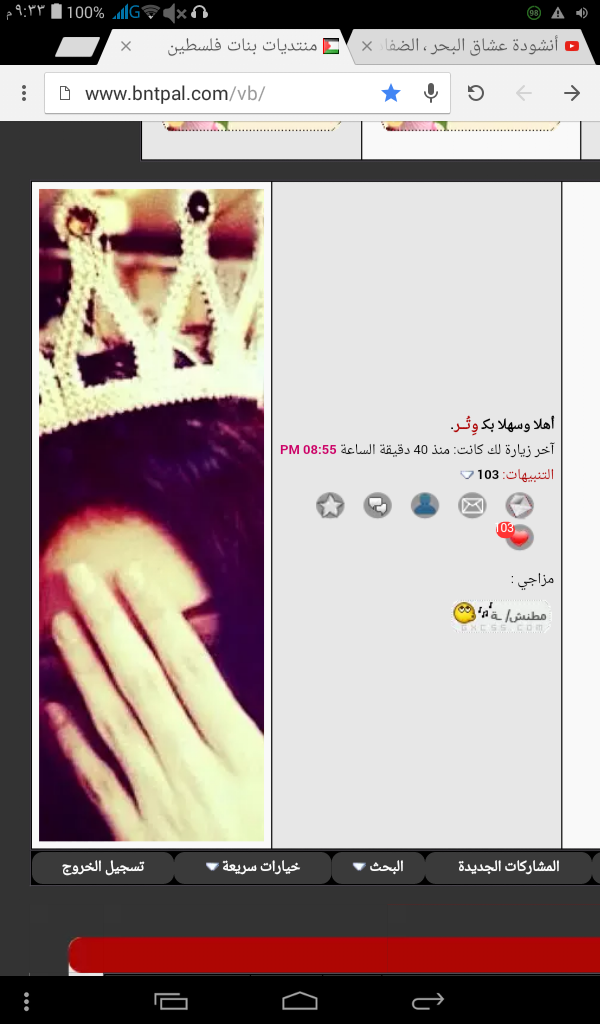Tap the bntpal.com address bar
This screenshot has height=1024, width=600.
coord(222,93)
